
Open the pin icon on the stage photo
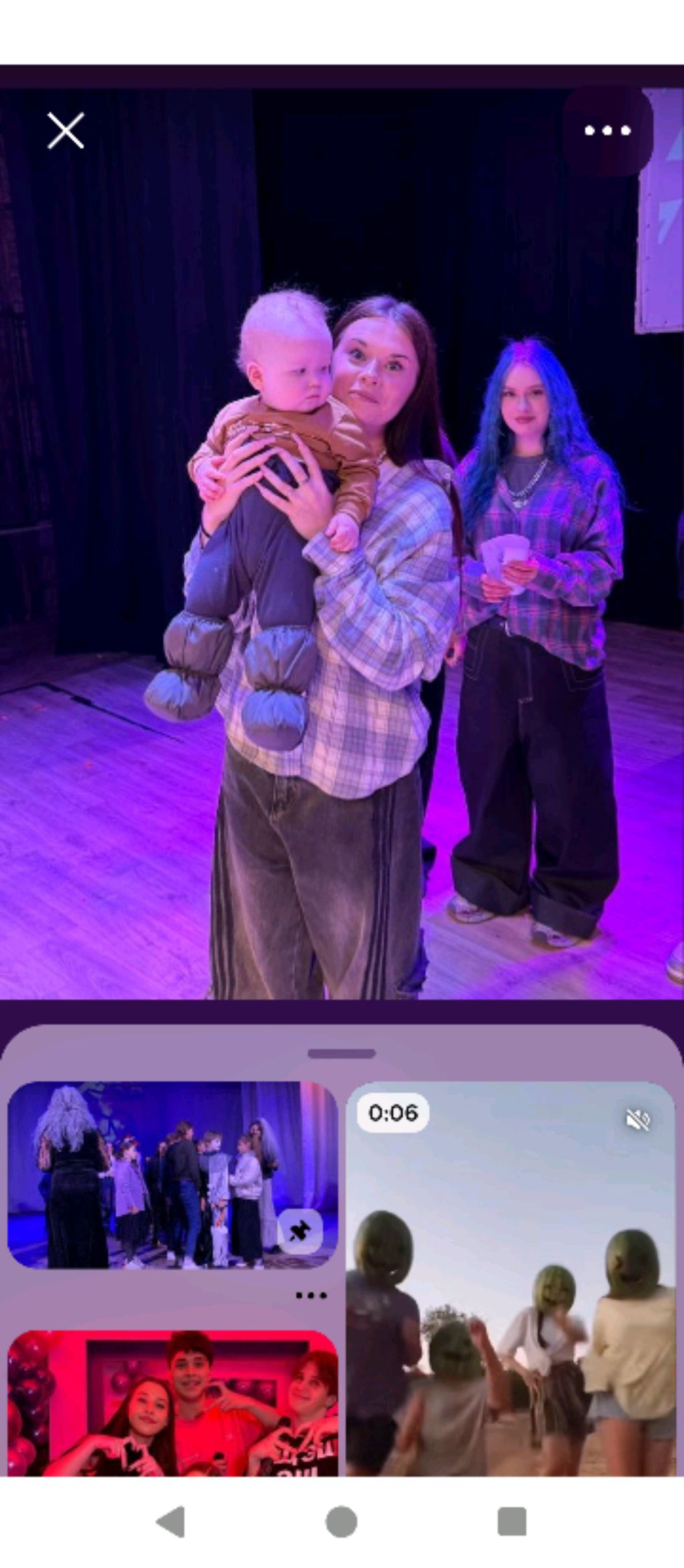tap(300, 1230)
